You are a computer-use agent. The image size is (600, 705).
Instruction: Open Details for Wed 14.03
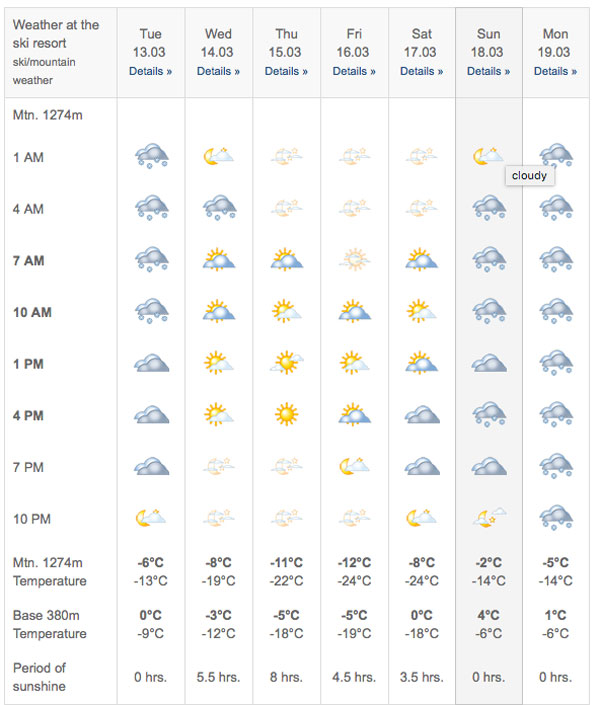(218, 71)
